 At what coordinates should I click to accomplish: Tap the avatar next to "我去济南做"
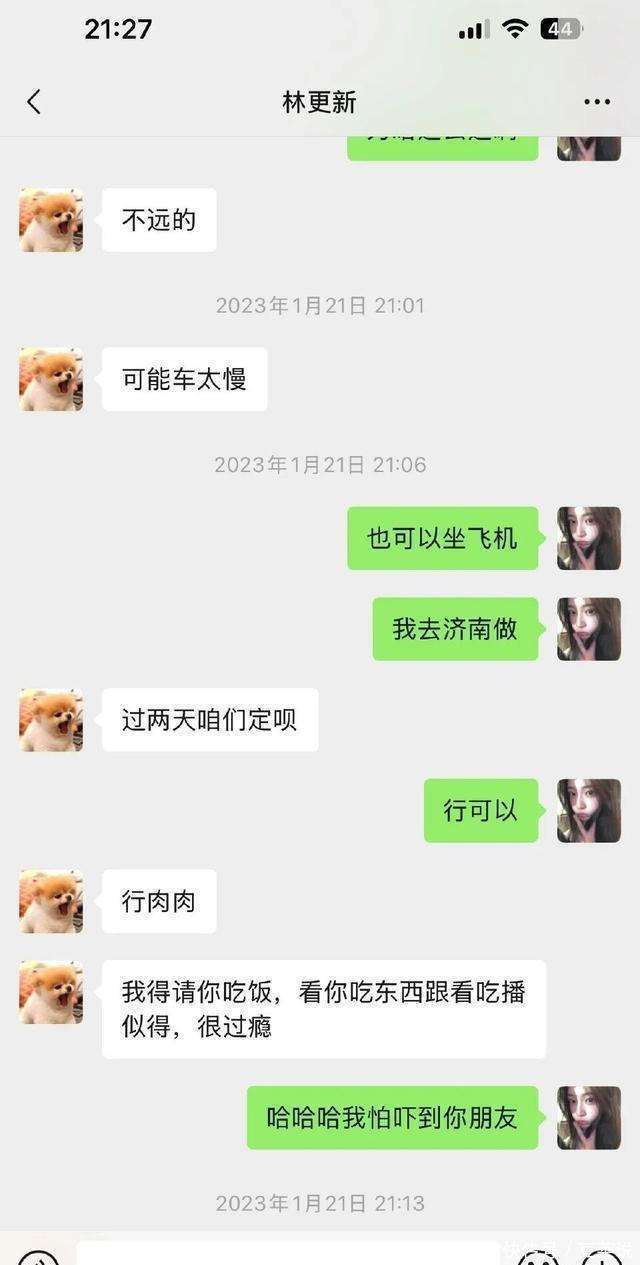tap(589, 629)
